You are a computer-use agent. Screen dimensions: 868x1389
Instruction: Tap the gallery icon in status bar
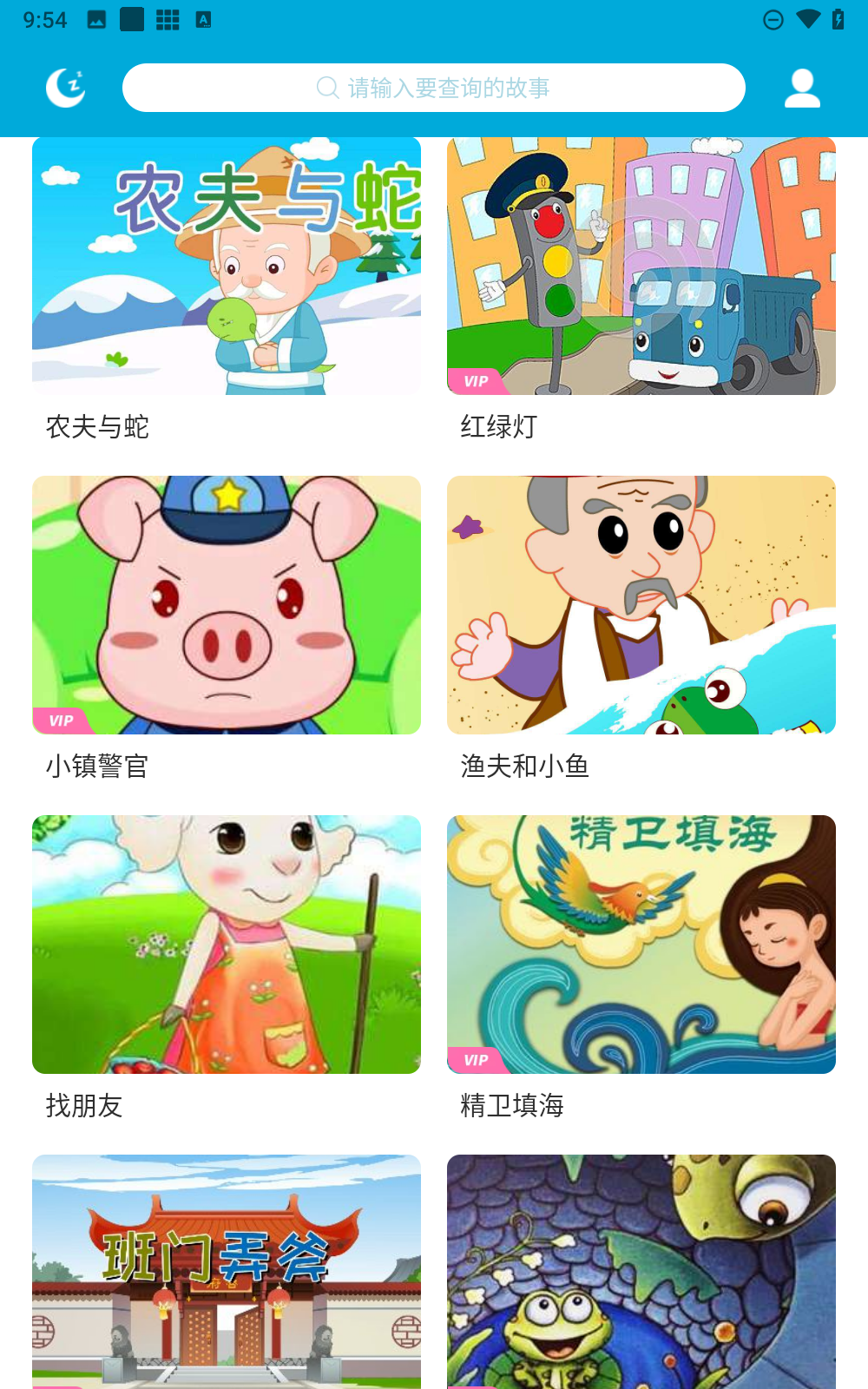[x=97, y=18]
